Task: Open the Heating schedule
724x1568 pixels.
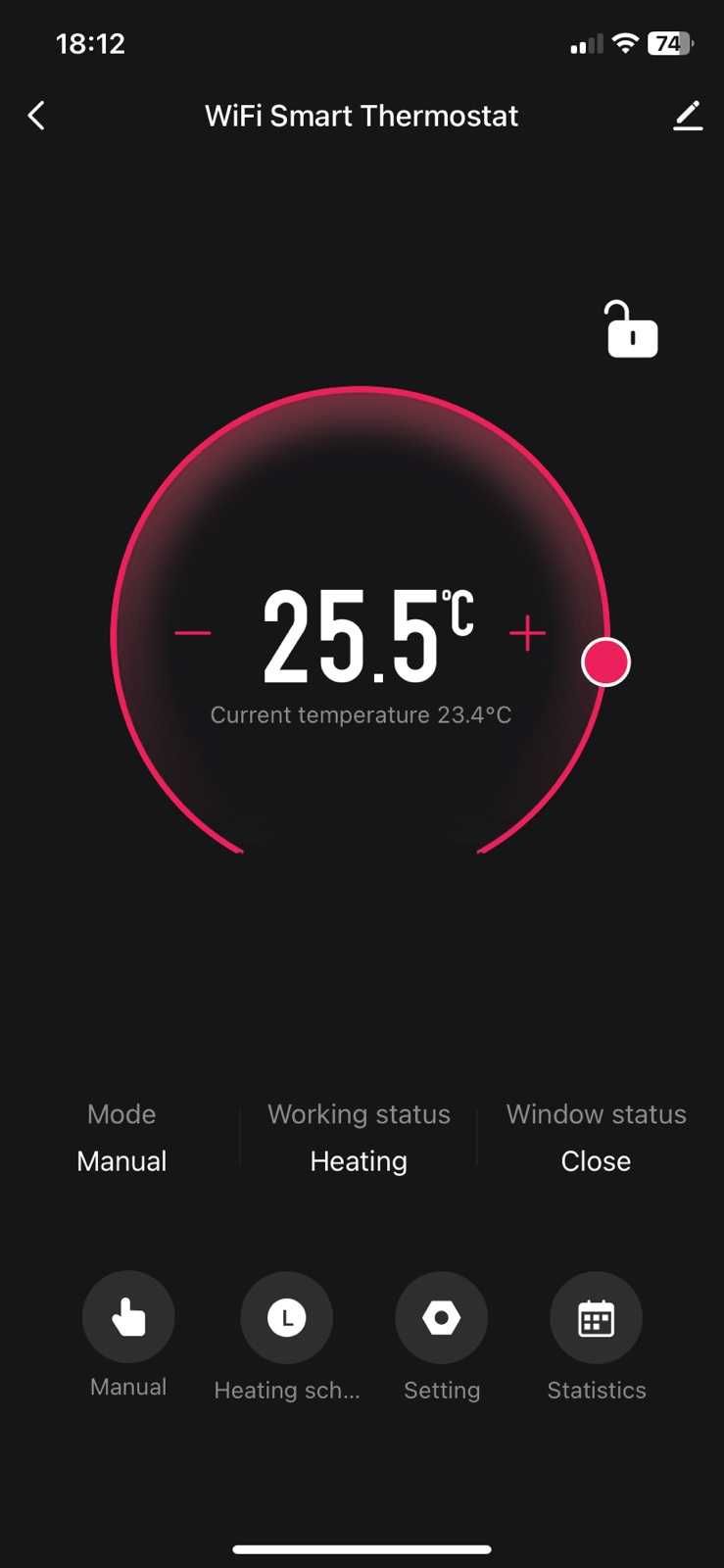Action: pos(287,1317)
